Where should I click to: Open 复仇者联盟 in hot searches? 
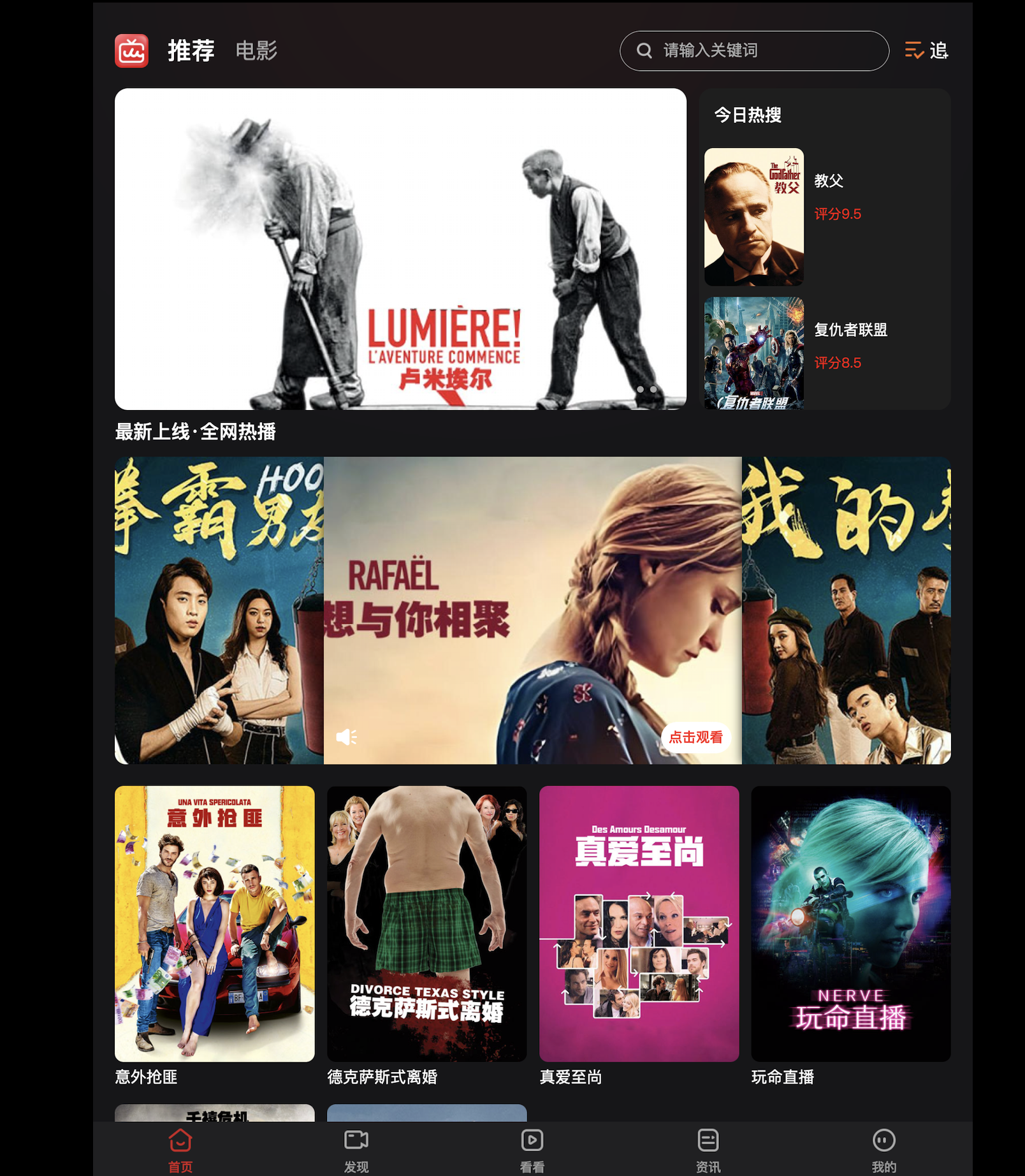[825, 353]
